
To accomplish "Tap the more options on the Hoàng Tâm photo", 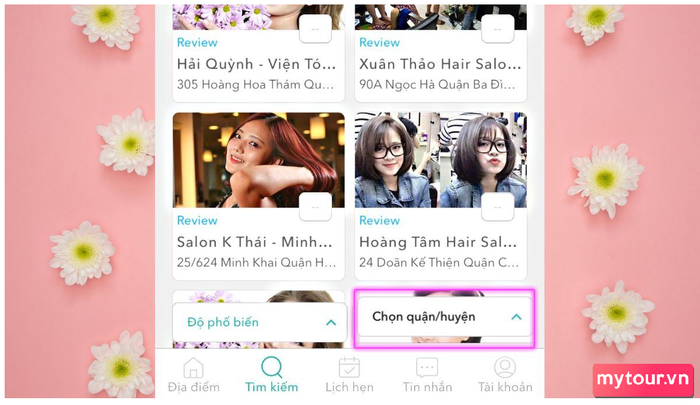I will coord(497,205).
